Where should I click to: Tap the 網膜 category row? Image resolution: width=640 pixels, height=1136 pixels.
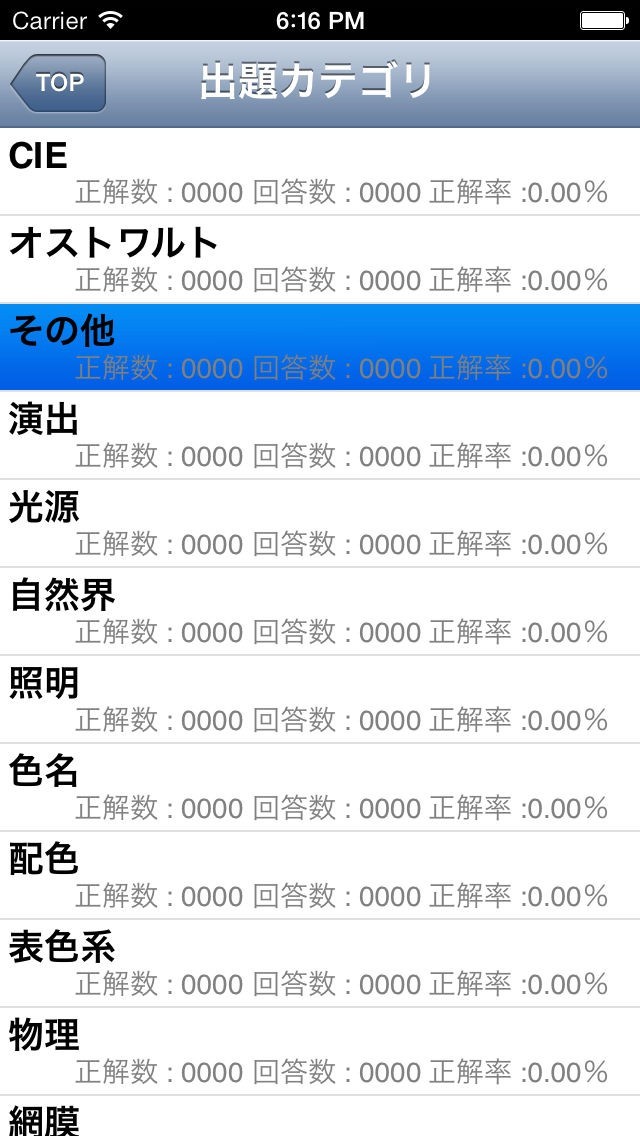(320, 1118)
